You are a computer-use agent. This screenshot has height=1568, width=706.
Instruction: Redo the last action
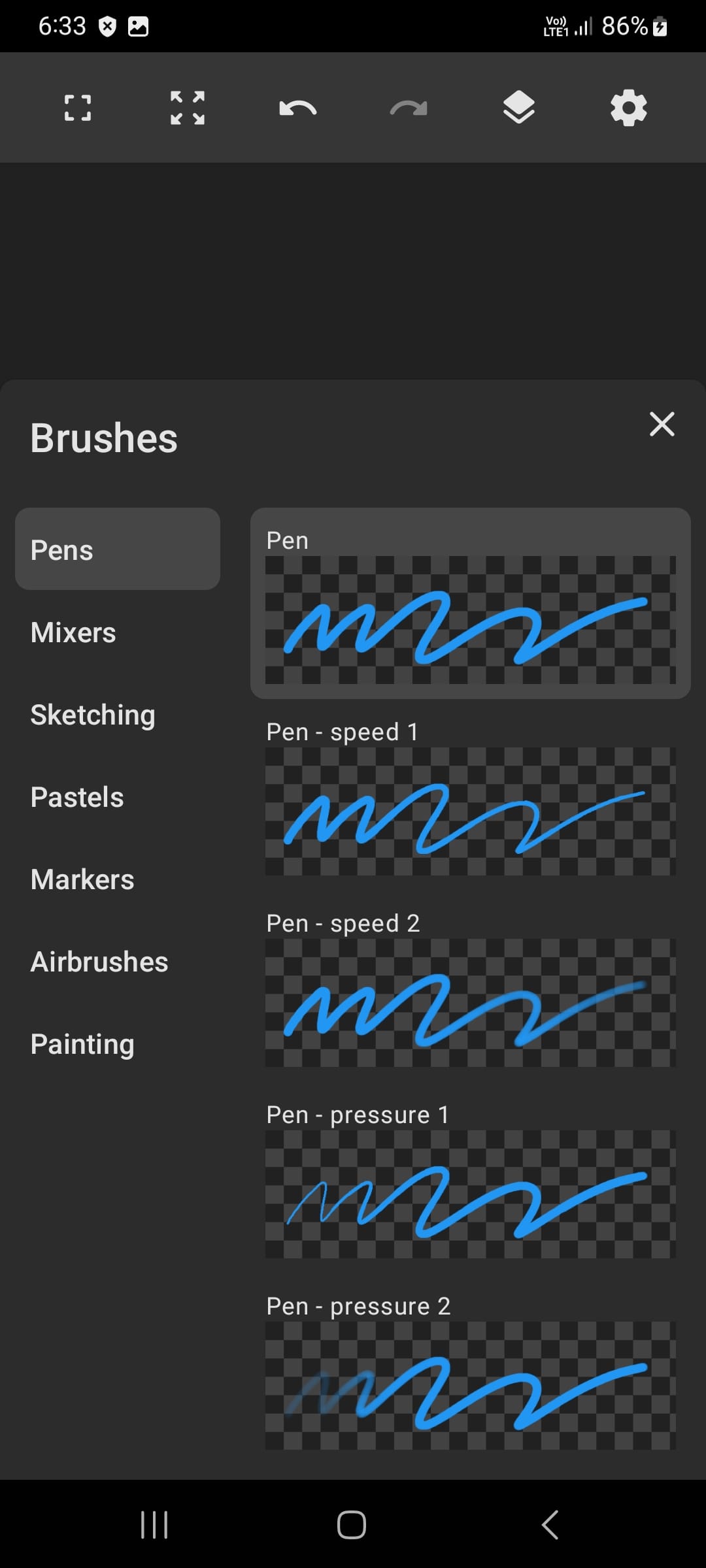point(408,108)
